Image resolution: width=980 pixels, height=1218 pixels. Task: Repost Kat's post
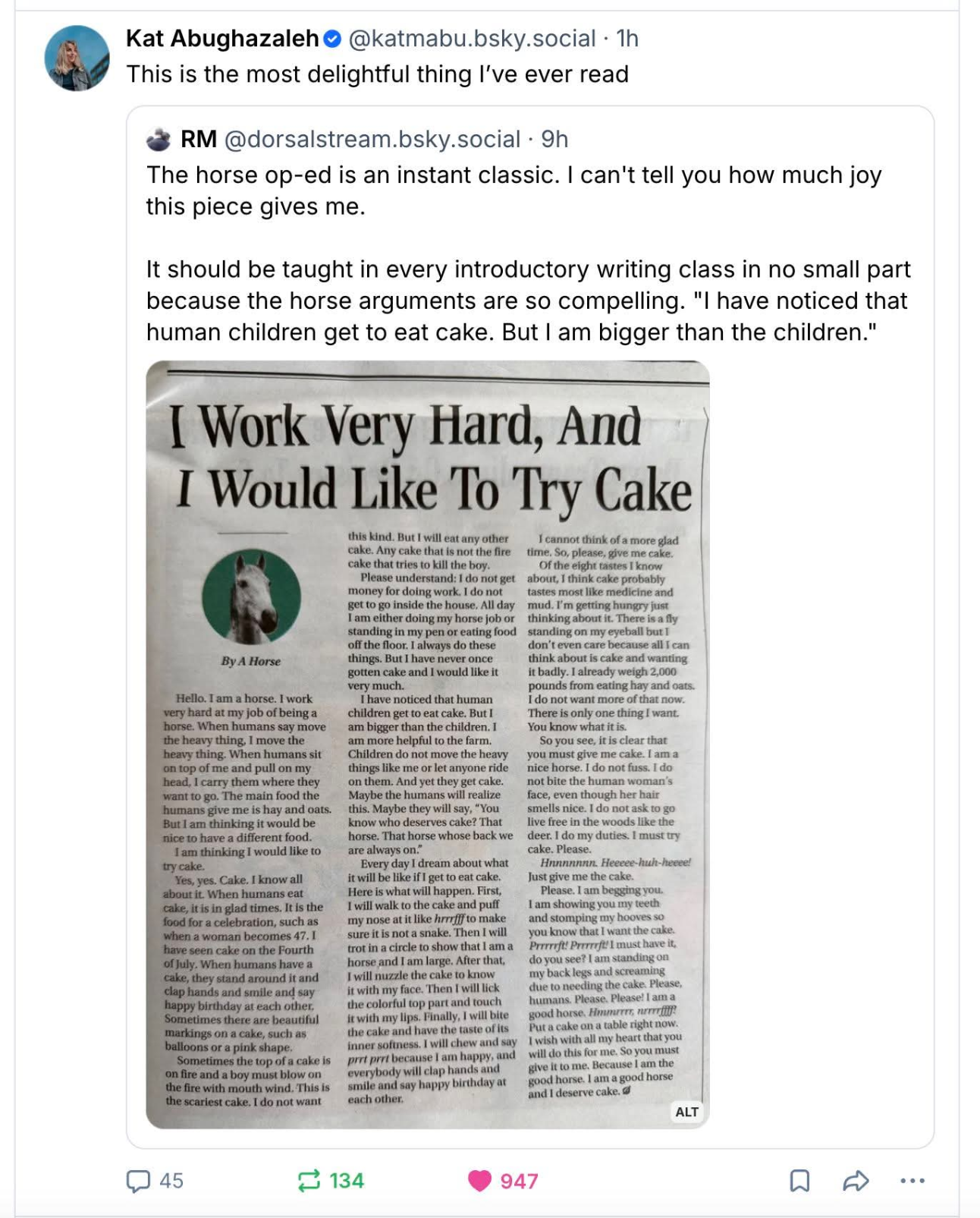coord(309,1181)
